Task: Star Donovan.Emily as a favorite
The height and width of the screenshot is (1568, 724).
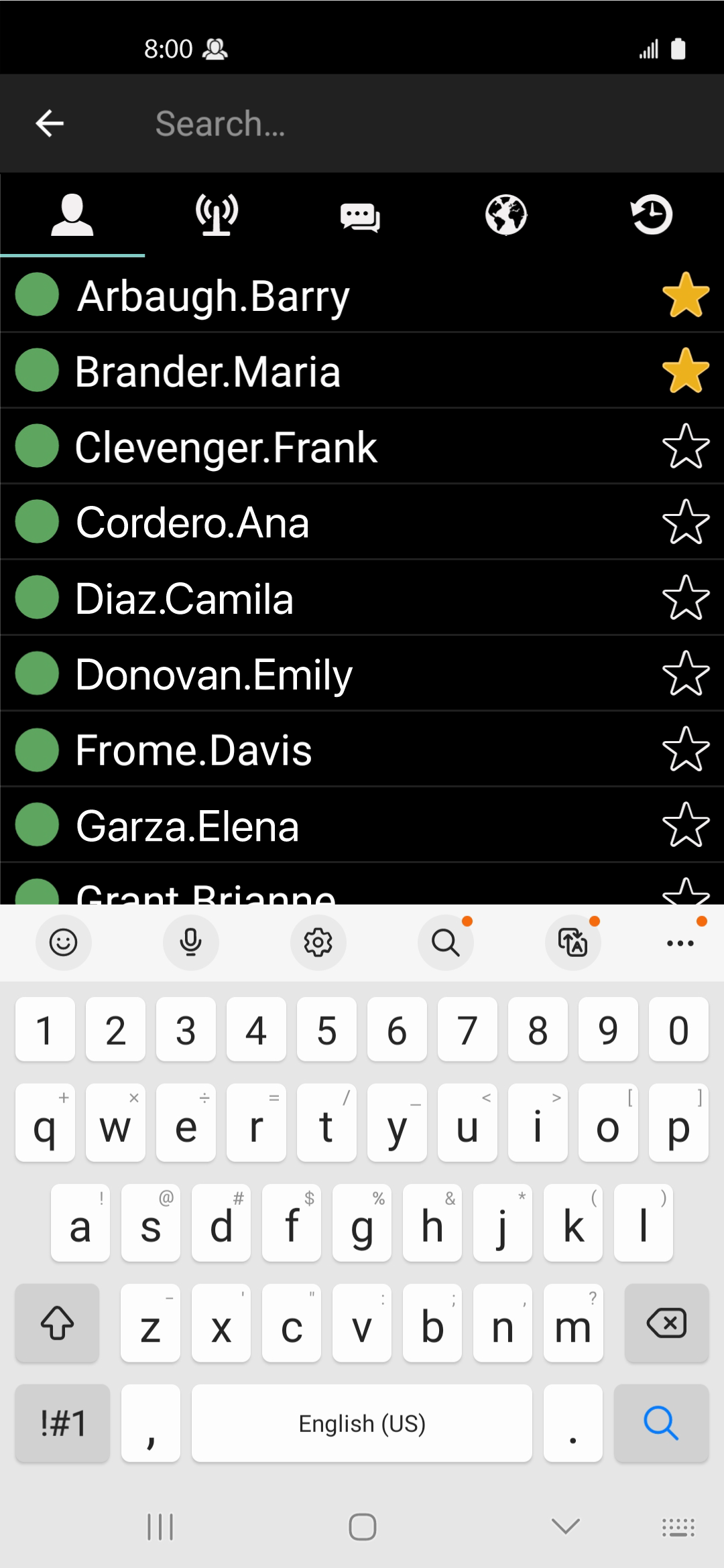Action: (x=686, y=673)
